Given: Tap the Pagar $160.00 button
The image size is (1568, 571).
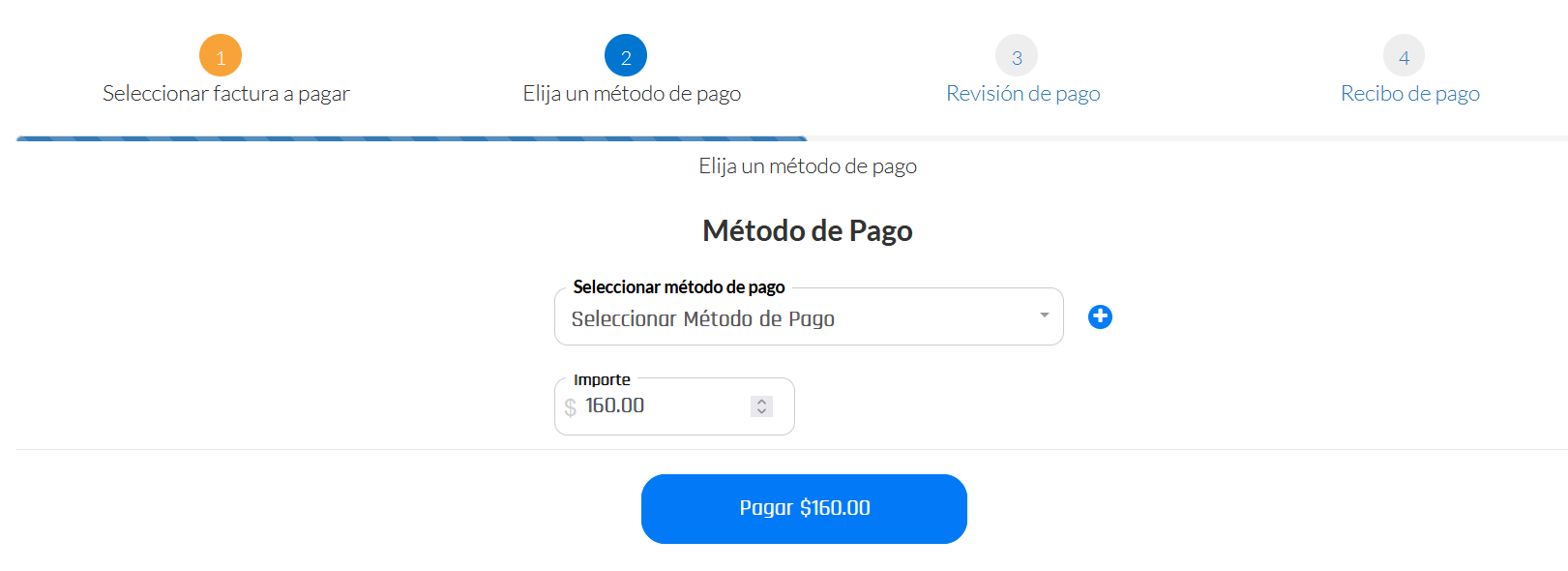Looking at the screenshot, I should [x=804, y=509].
